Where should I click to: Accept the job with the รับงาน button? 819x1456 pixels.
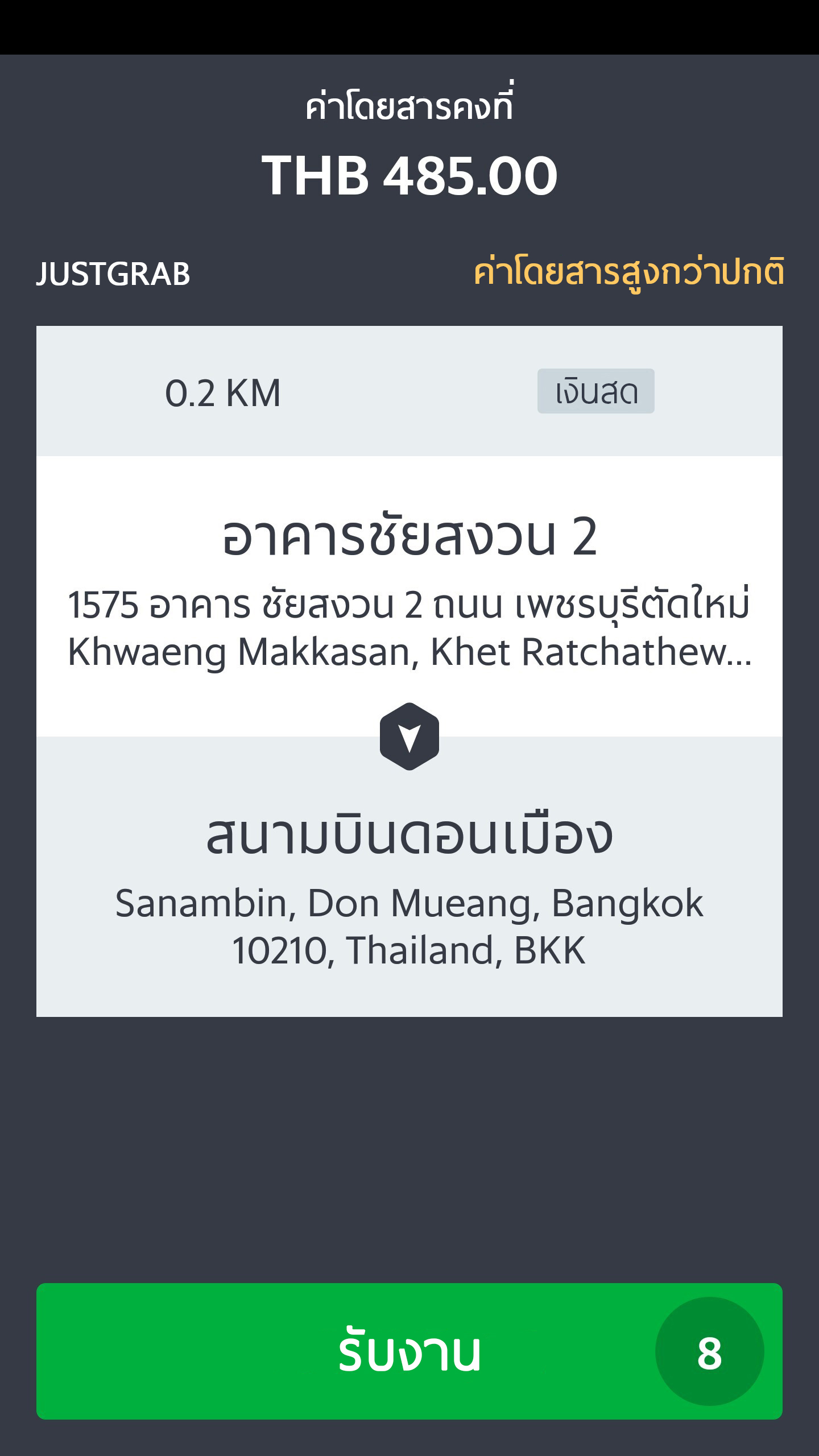409,1352
